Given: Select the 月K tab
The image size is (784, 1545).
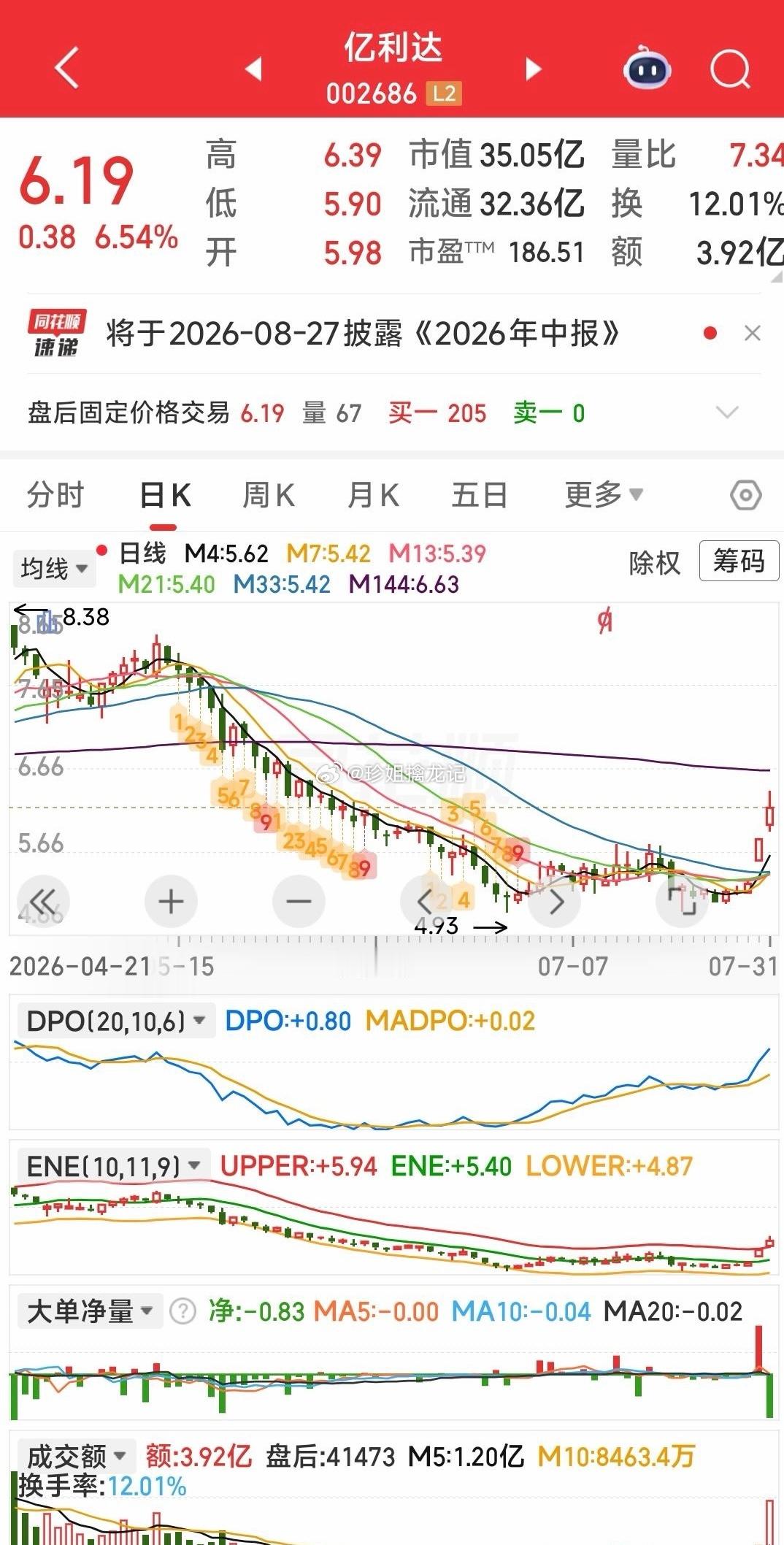Looking at the screenshot, I should coord(373,496).
